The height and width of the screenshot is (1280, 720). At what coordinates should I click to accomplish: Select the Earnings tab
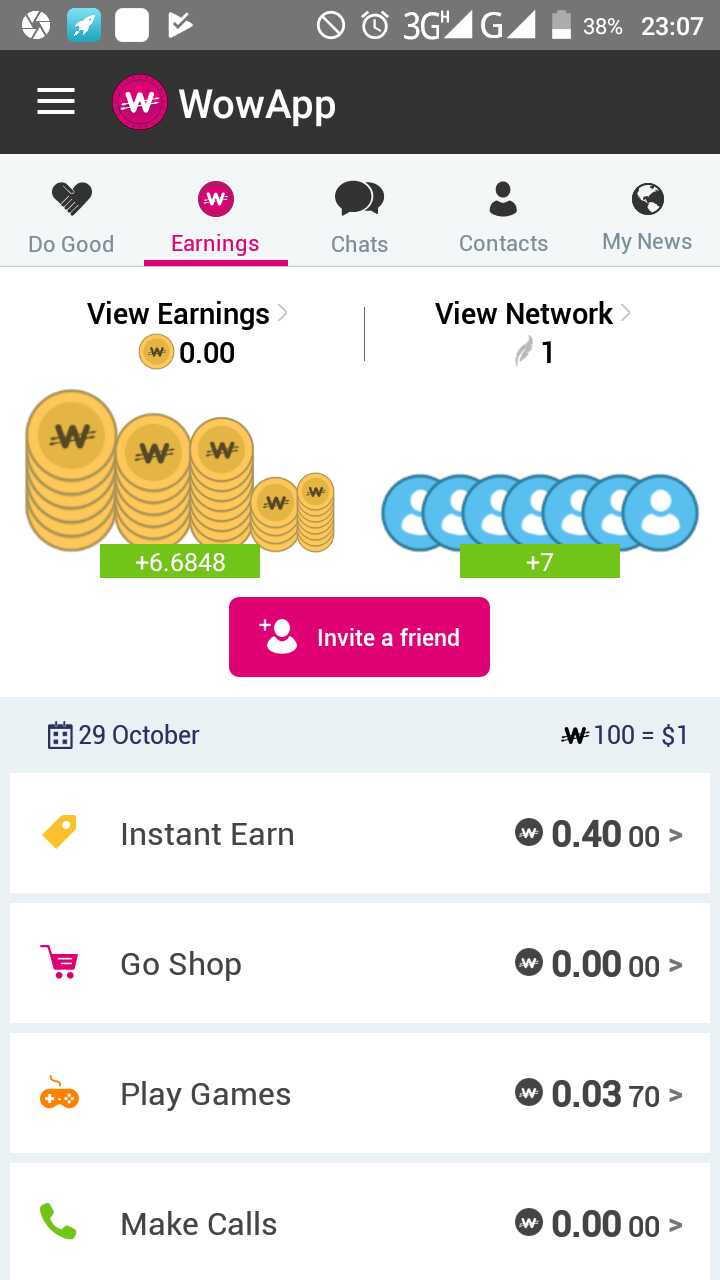point(216,217)
